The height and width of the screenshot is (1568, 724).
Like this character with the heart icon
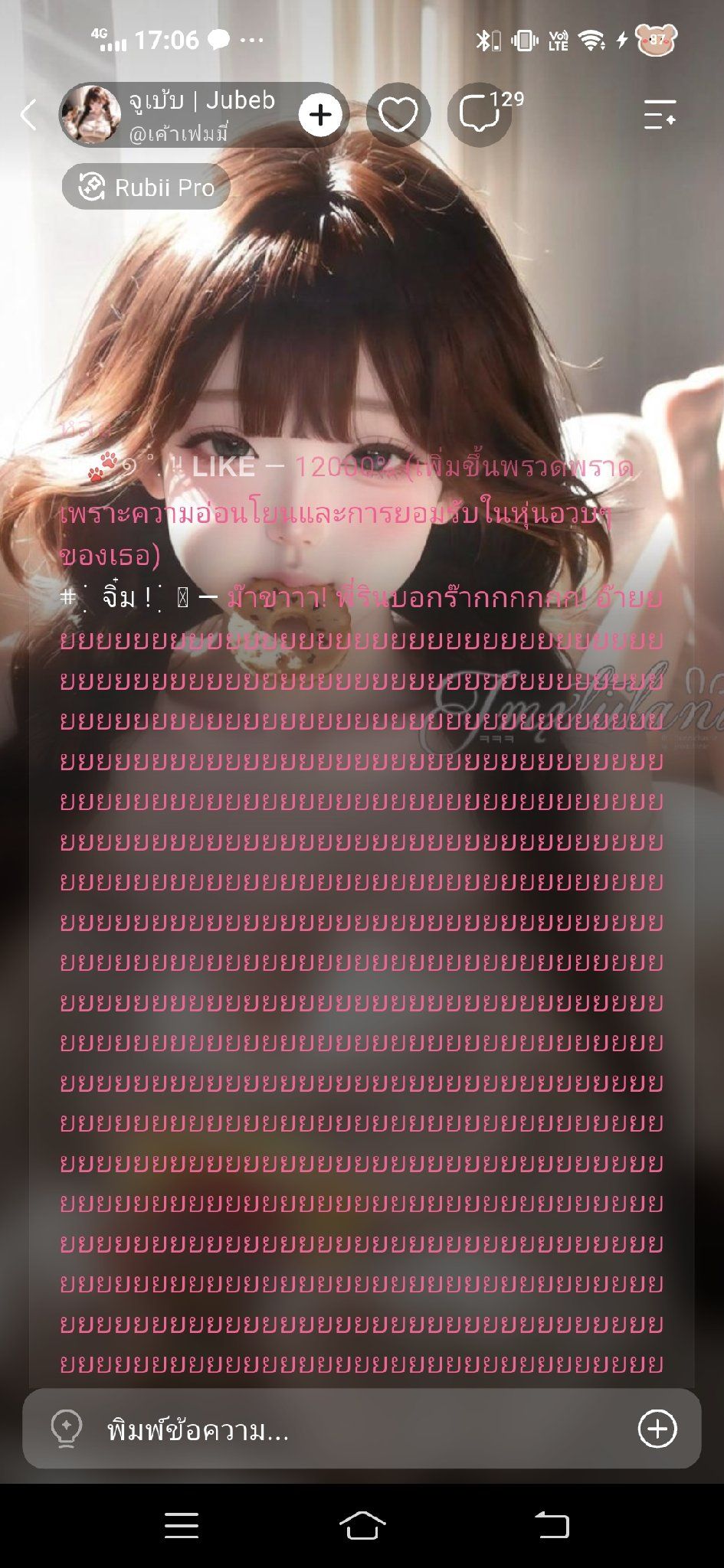(398, 115)
